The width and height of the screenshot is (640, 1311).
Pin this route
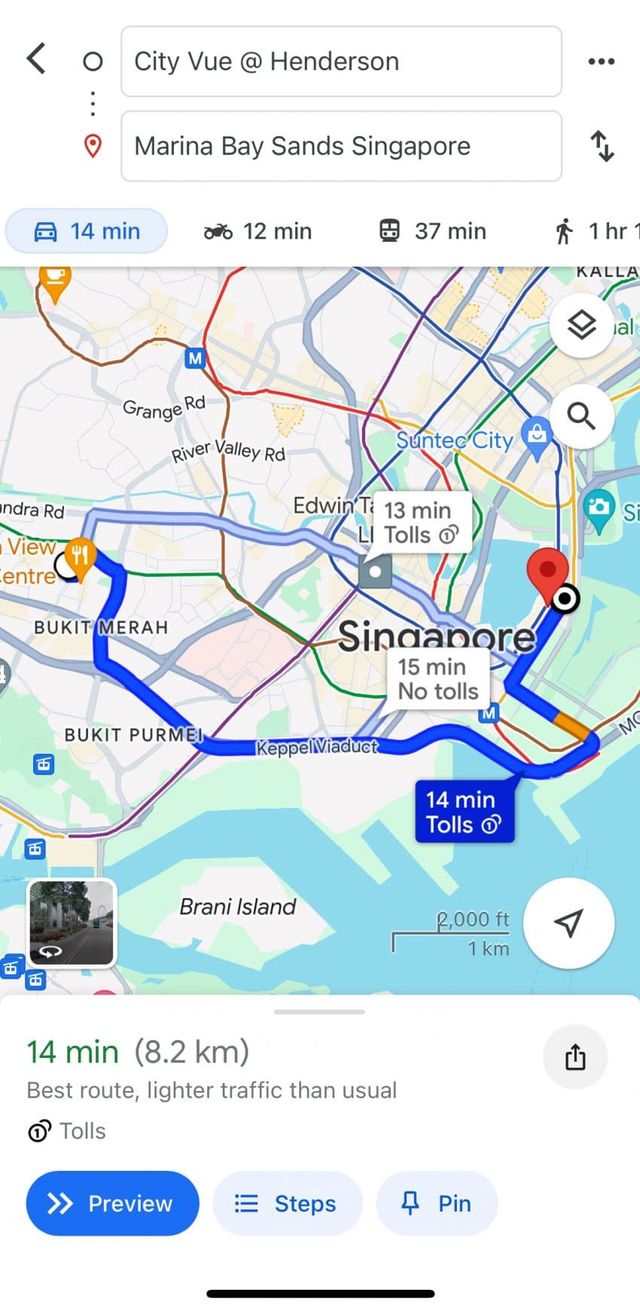[436, 1203]
